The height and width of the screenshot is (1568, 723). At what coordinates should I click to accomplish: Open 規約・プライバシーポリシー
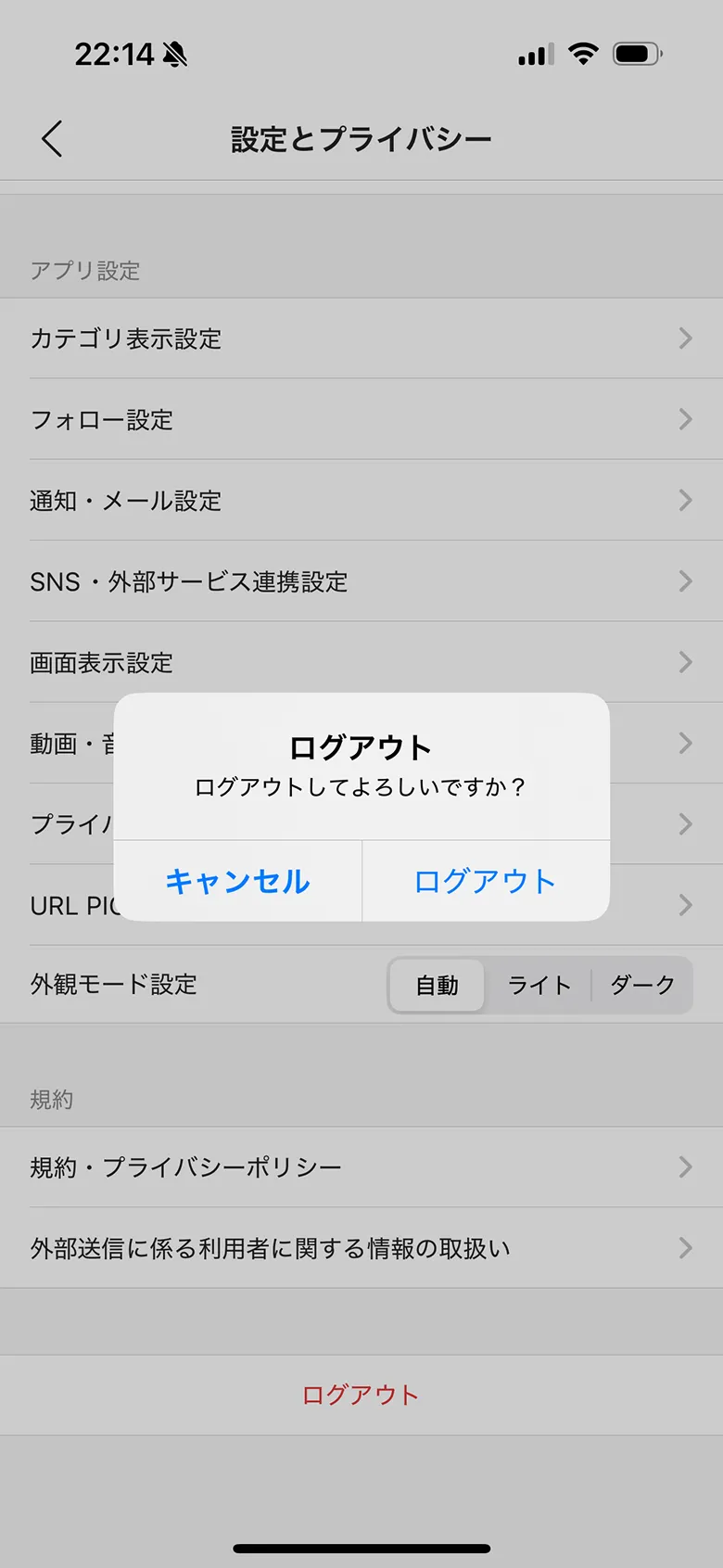pyautogui.click(x=361, y=1167)
